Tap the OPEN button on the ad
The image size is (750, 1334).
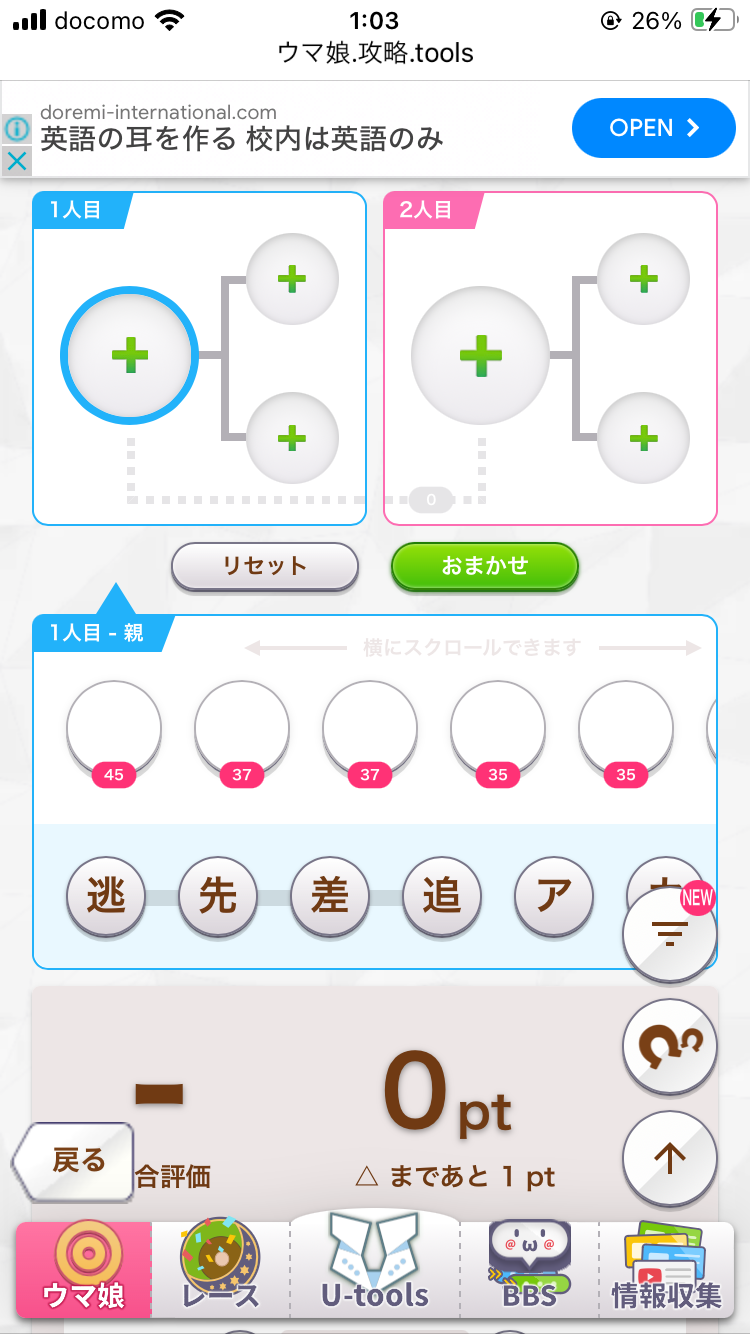653,128
